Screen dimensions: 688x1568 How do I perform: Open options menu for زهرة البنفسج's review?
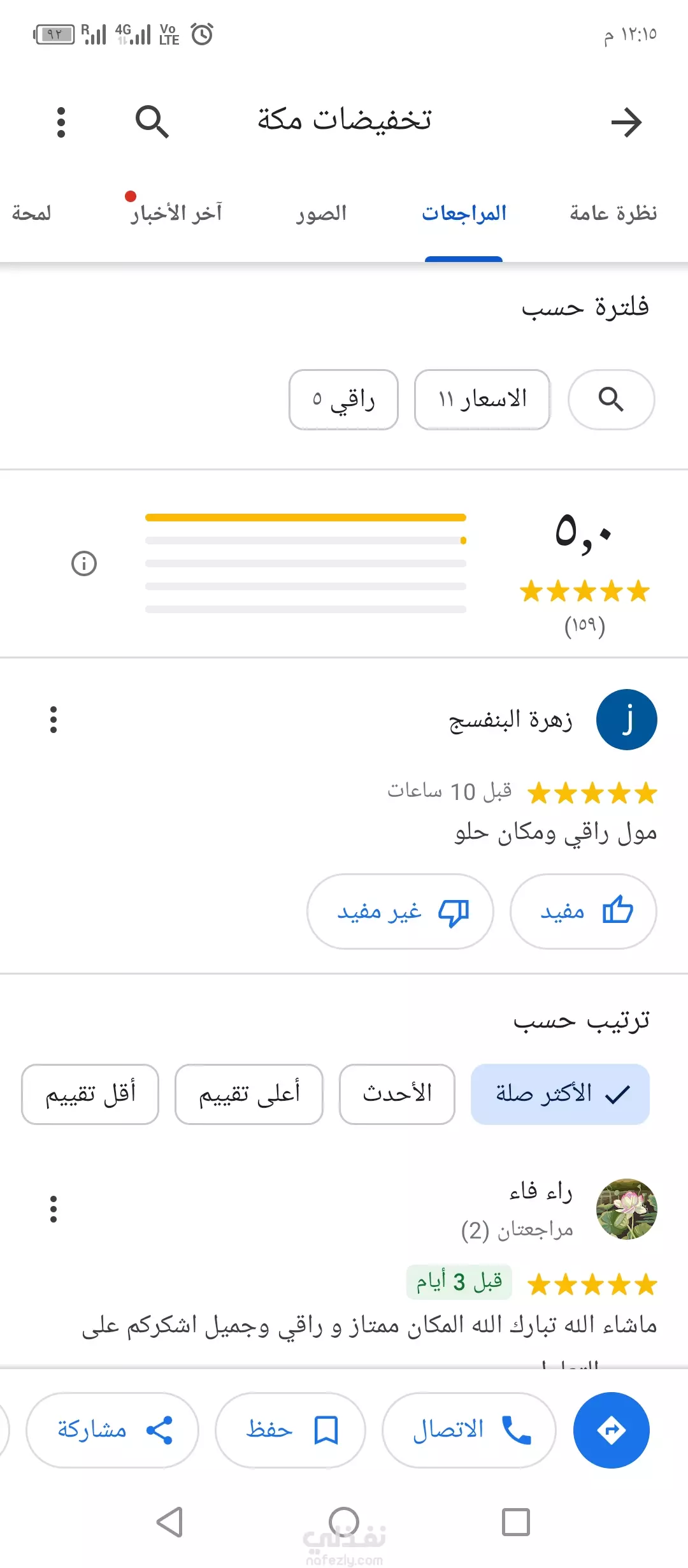[x=54, y=720]
